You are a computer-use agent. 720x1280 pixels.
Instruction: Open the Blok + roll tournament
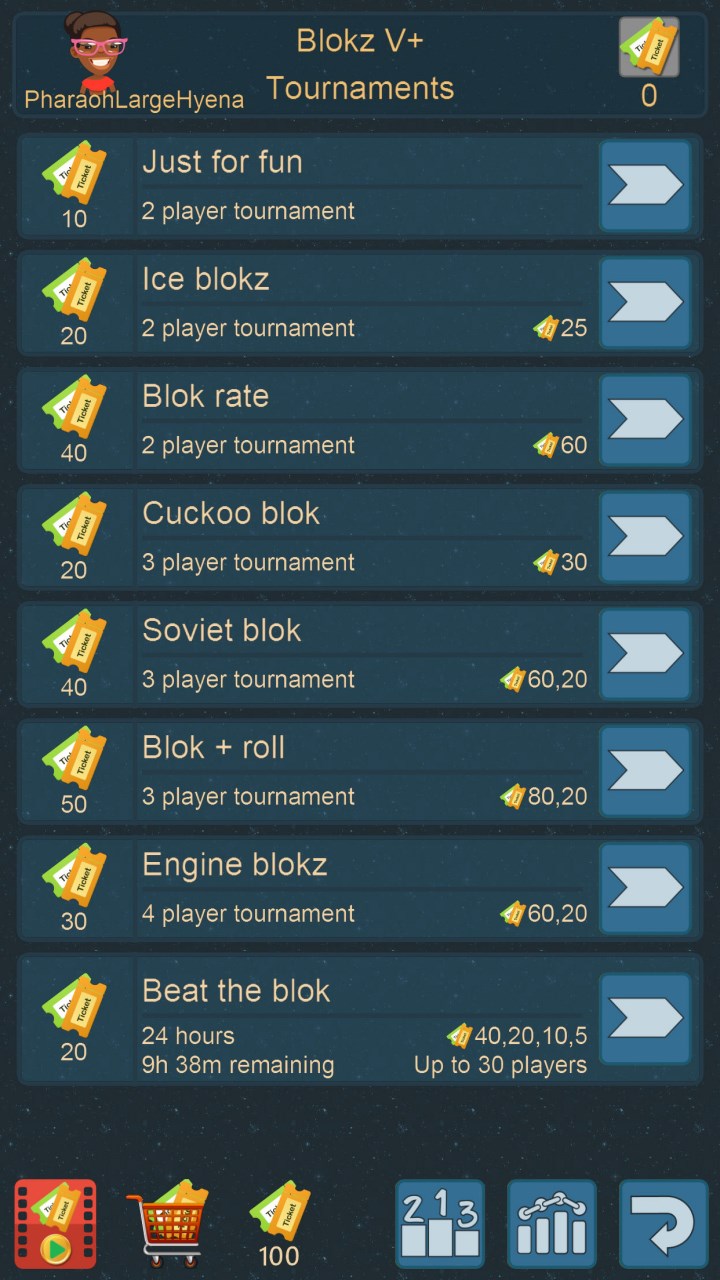[x=645, y=771]
